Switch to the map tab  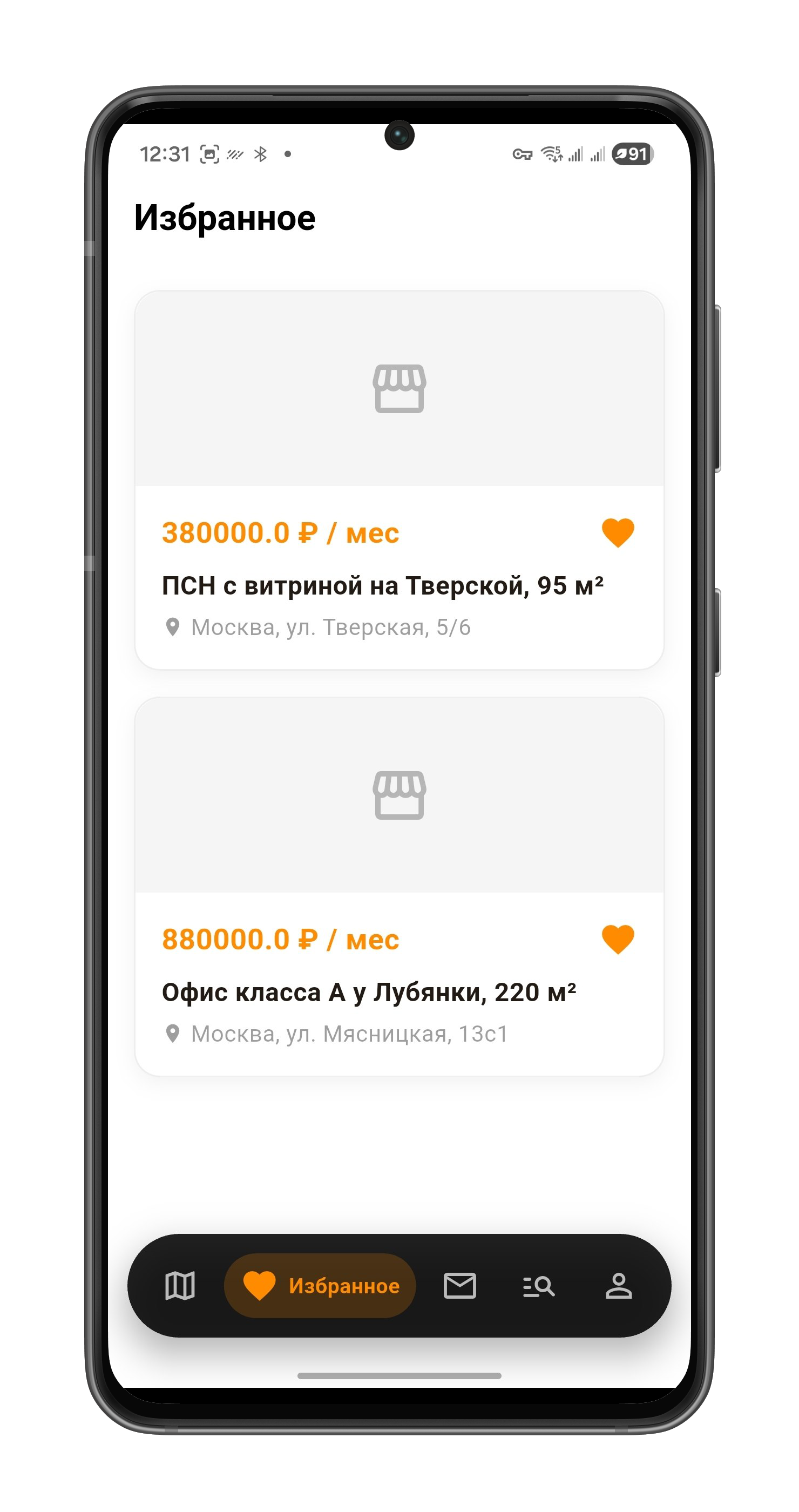[x=180, y=1286]
